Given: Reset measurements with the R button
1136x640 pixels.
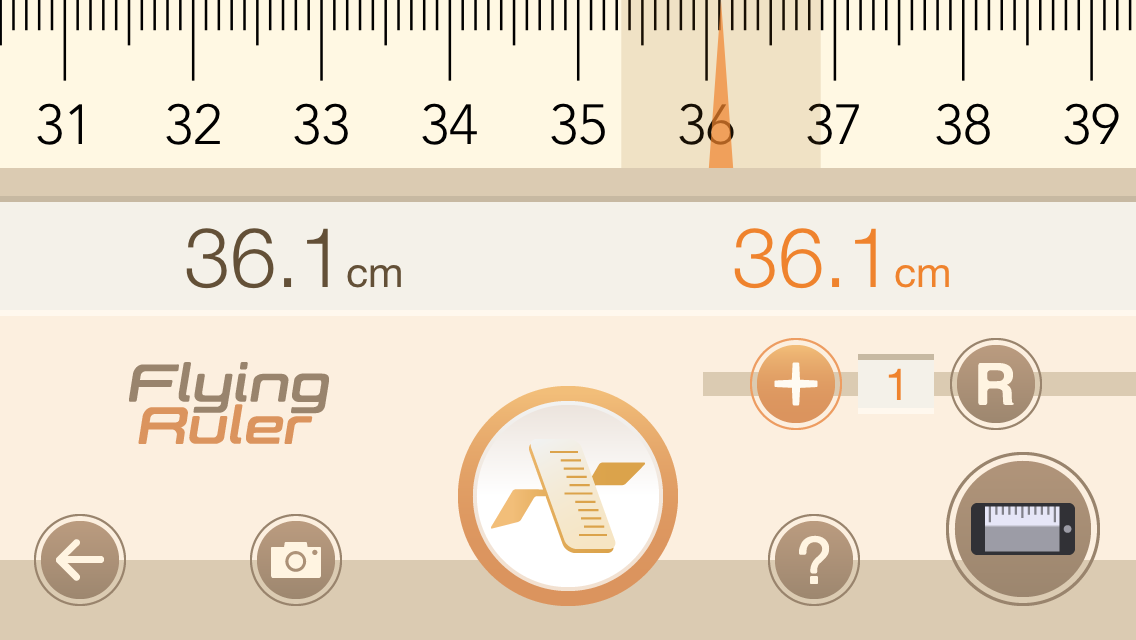Looking at the screenshot, I should [x=995, y=385].
